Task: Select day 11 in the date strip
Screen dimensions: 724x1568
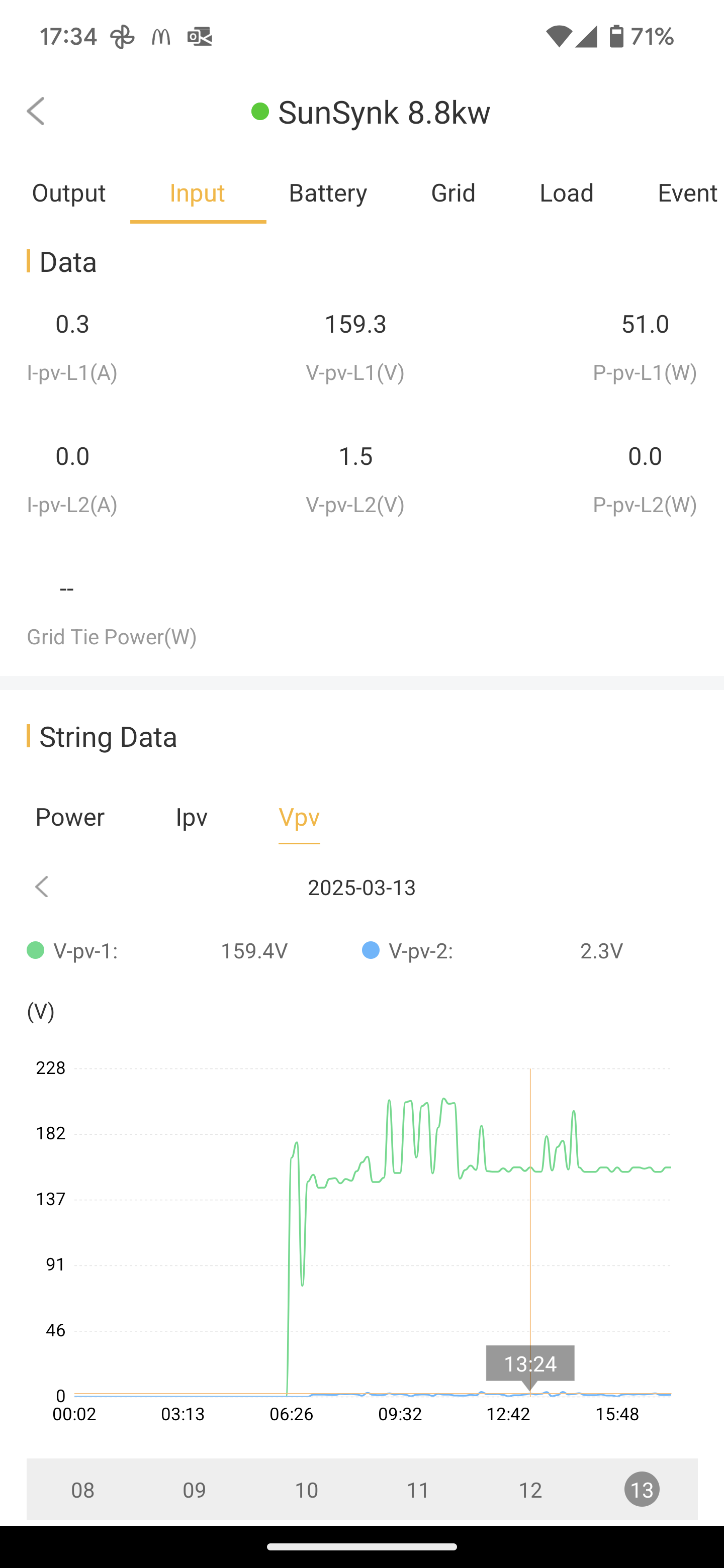Action: pos(418,1490)
